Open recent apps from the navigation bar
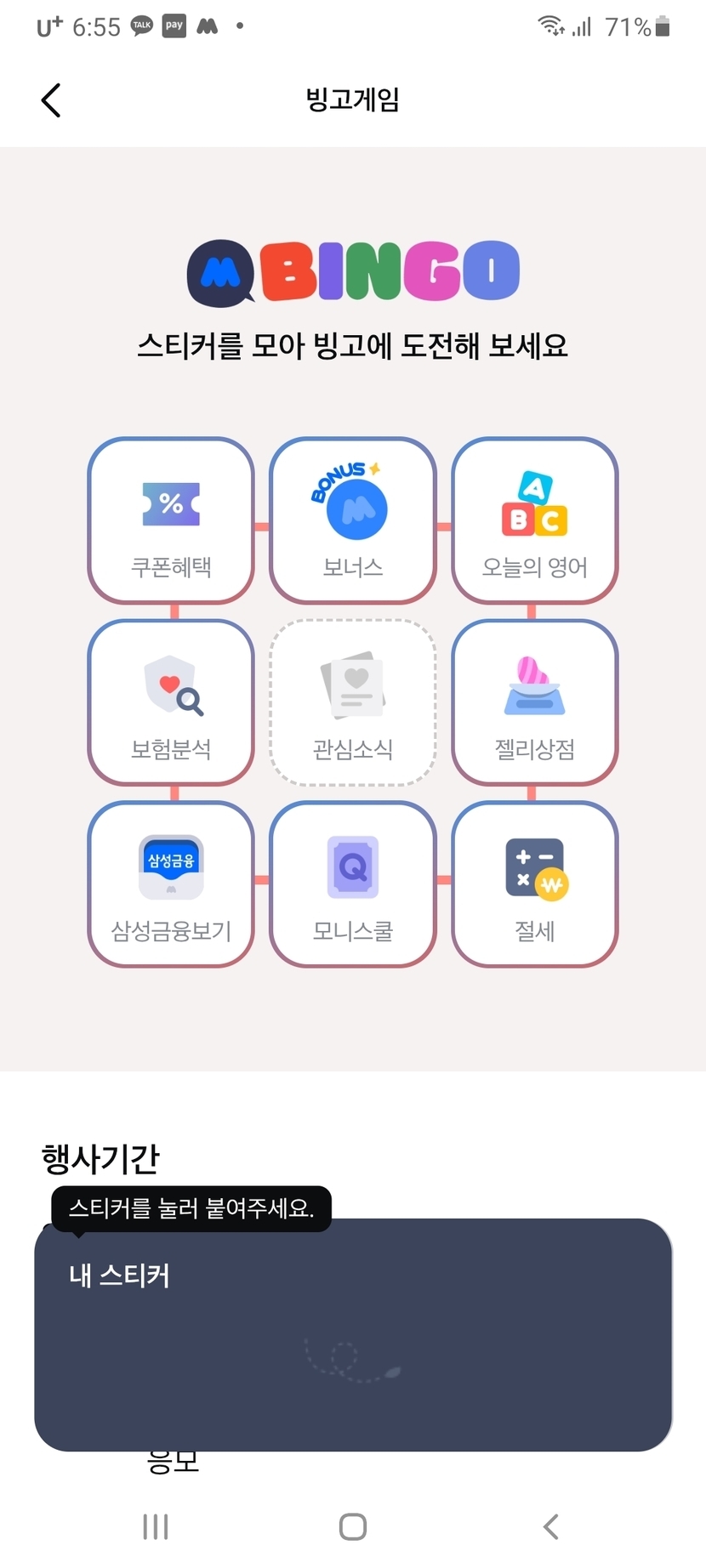 [156, 1526]
